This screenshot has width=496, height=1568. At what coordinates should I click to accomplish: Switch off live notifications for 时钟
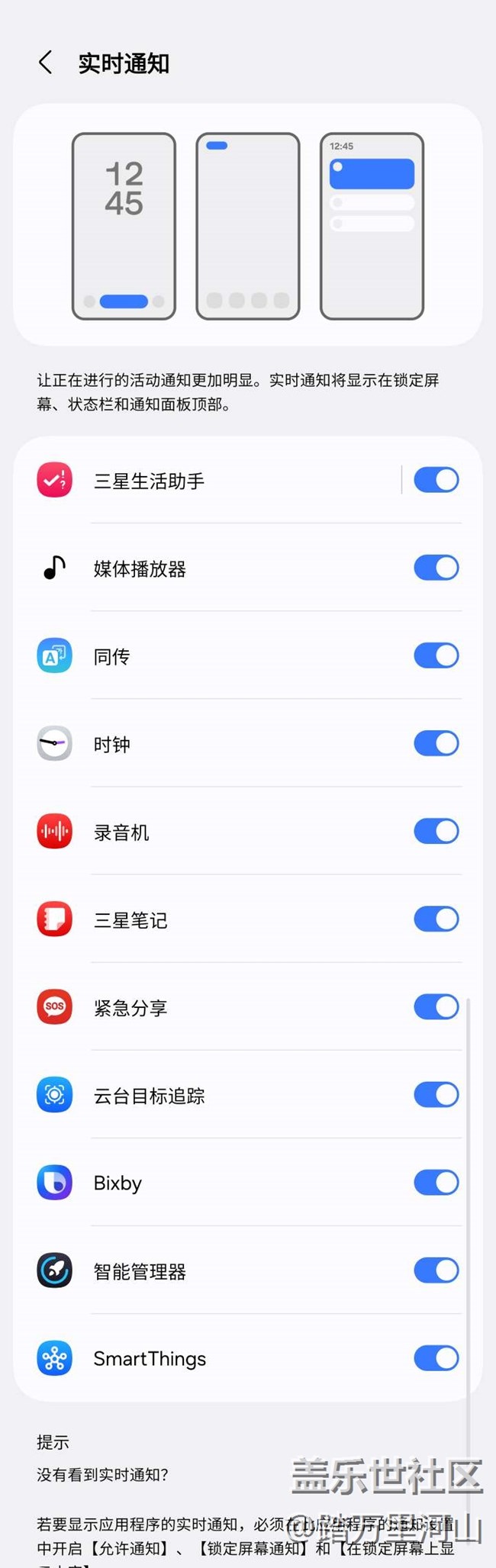point(436,743)
